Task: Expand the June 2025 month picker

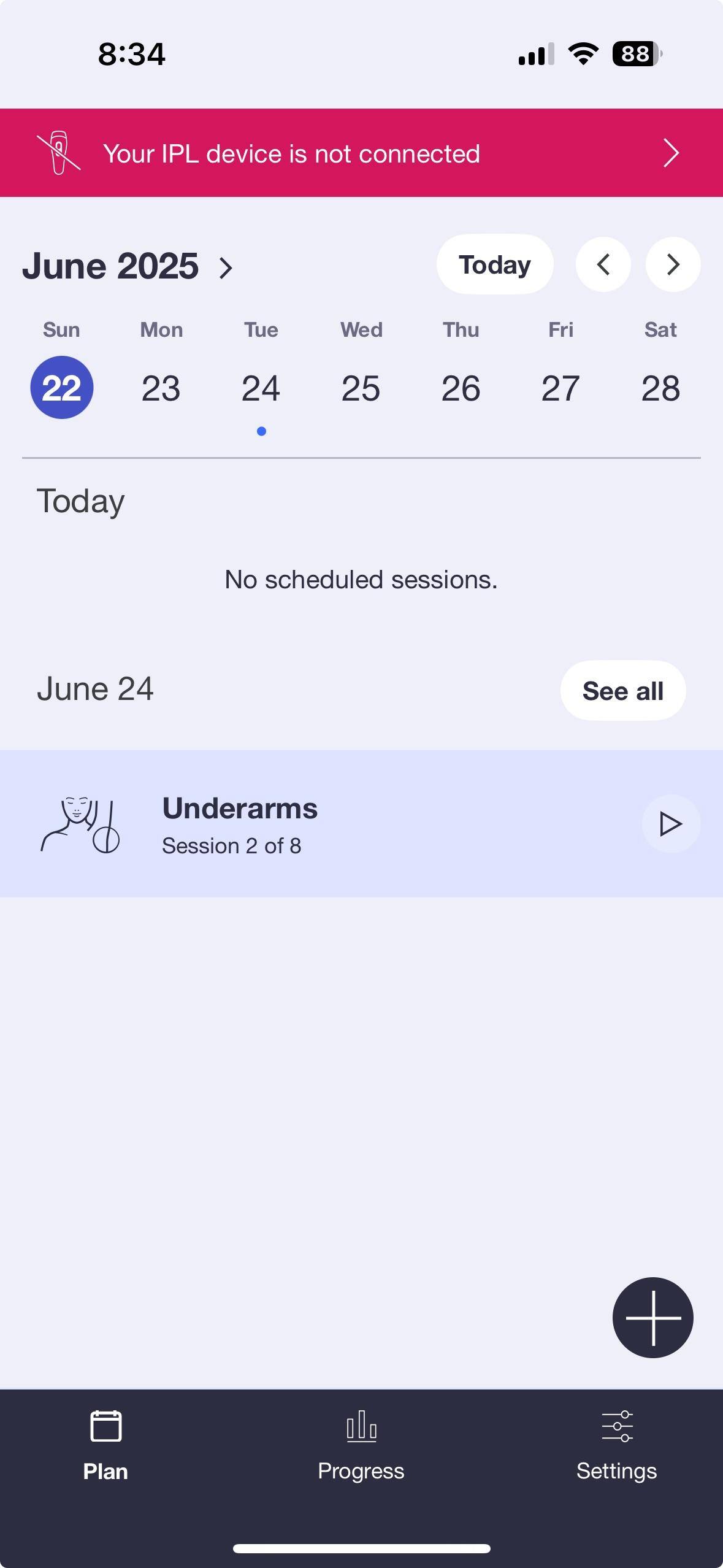Action: click(x=128, y=266)
